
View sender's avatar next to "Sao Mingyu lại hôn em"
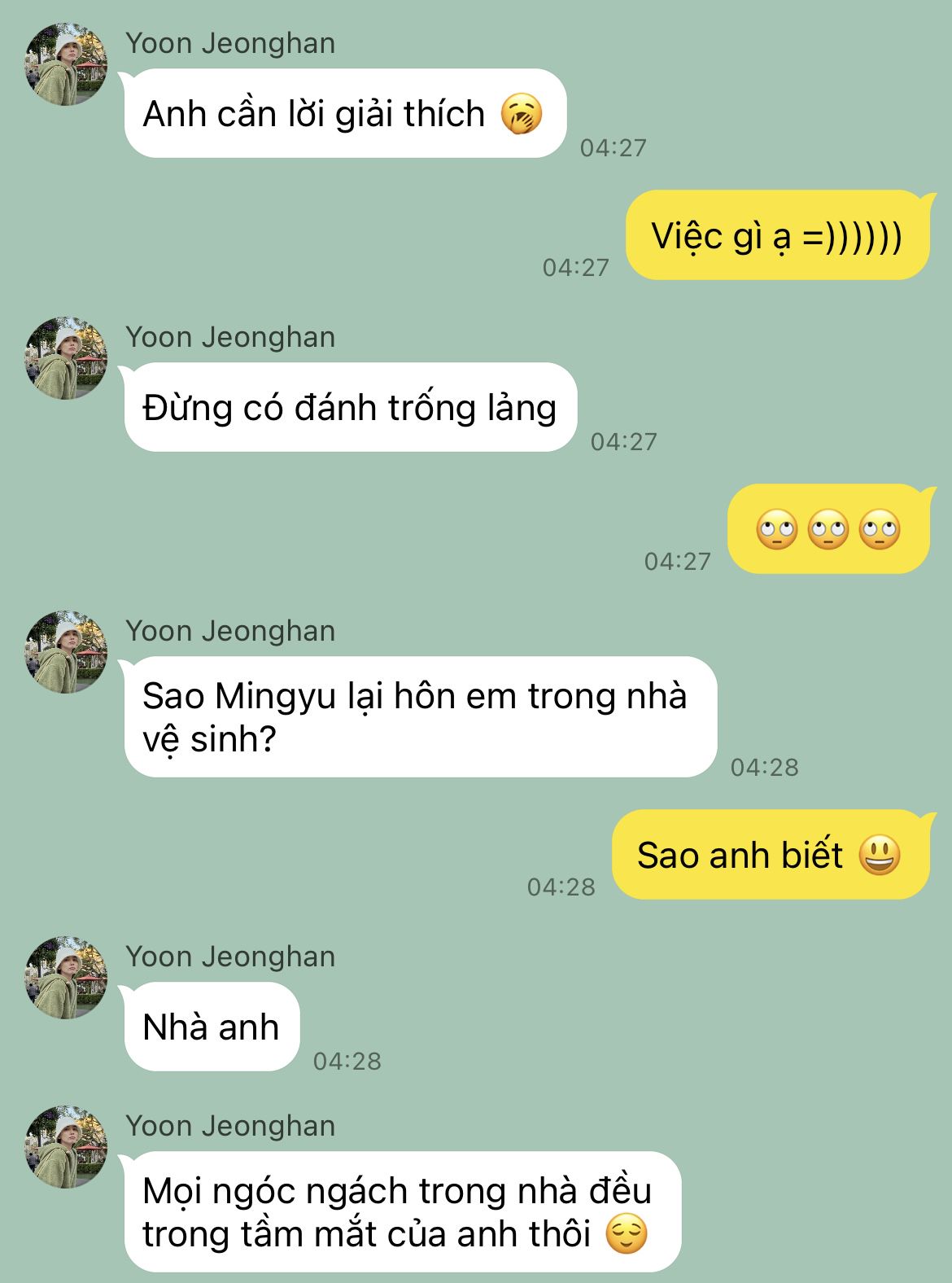point(67,652)
